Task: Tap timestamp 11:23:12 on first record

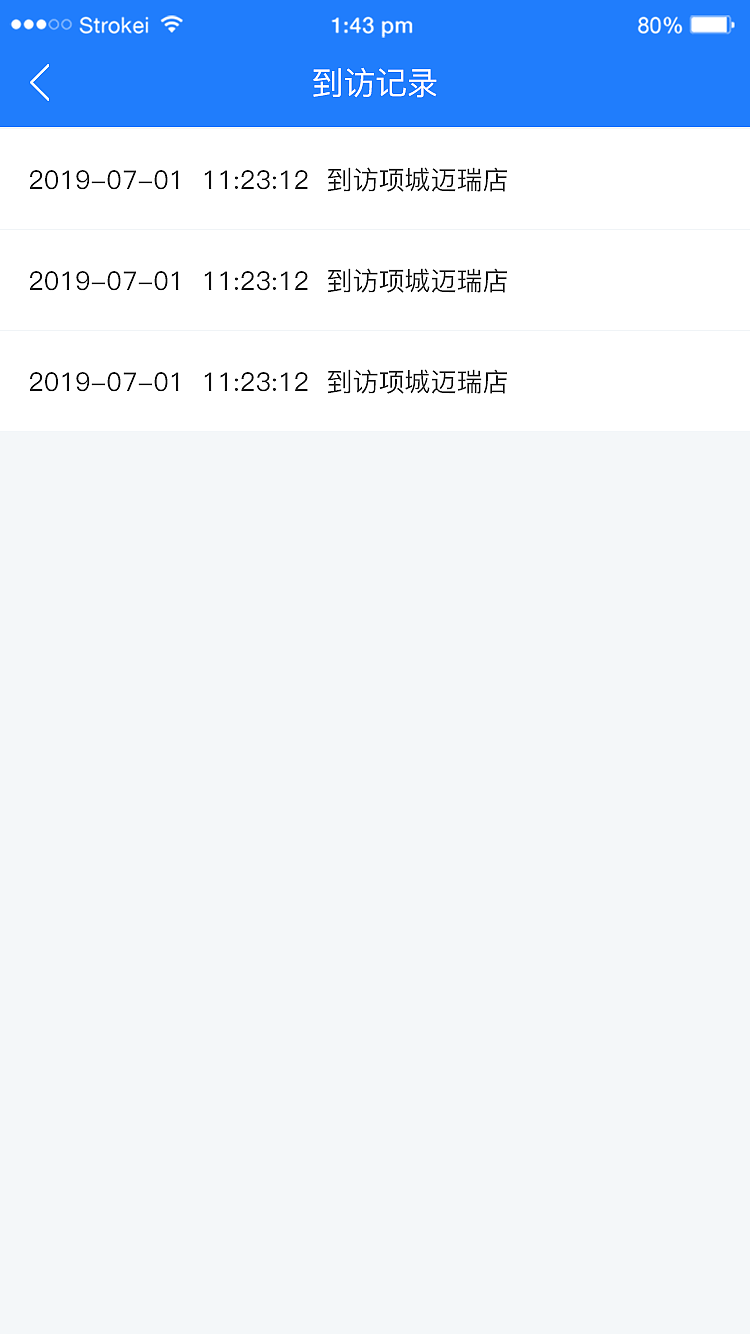Action: (x=256, y=180)
